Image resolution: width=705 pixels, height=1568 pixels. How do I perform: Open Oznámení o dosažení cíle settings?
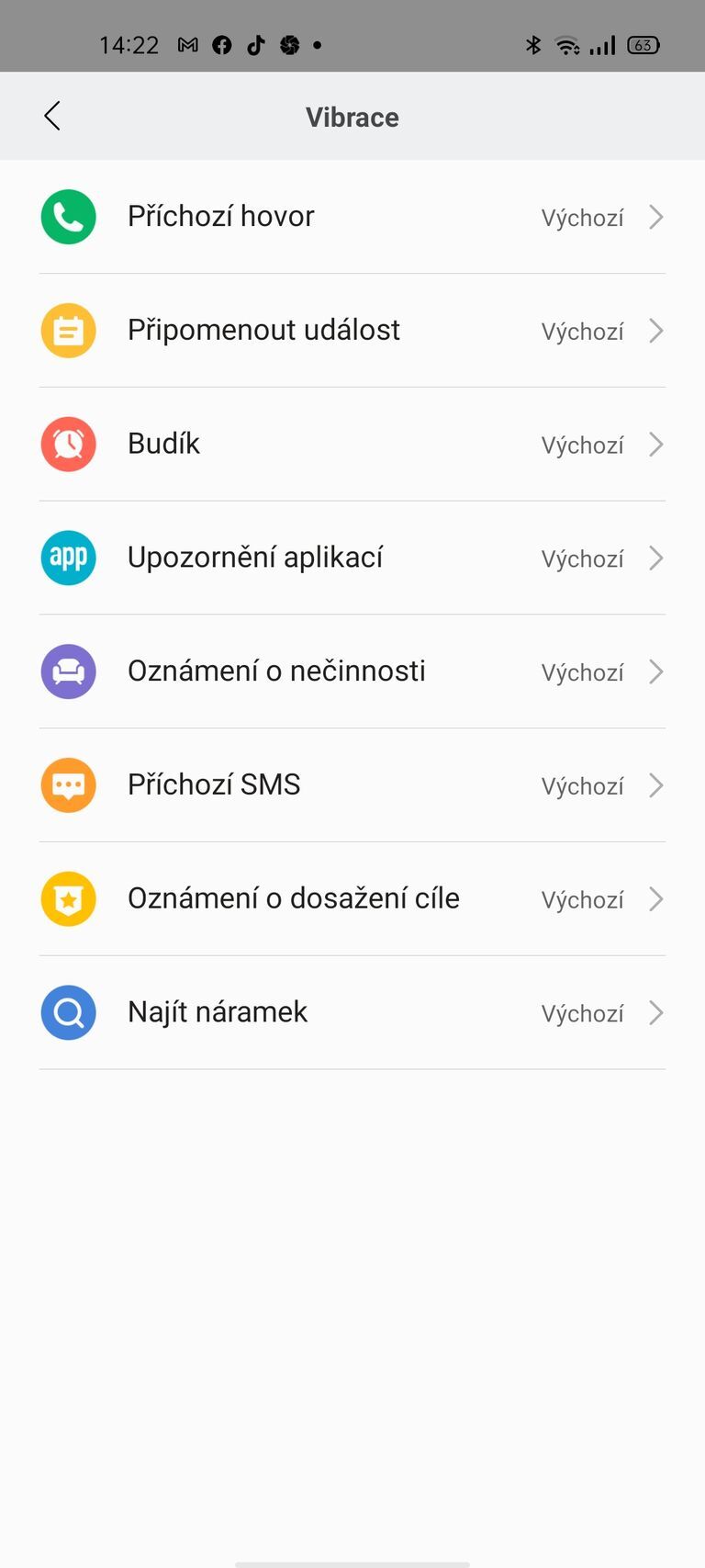coord(352,898)
